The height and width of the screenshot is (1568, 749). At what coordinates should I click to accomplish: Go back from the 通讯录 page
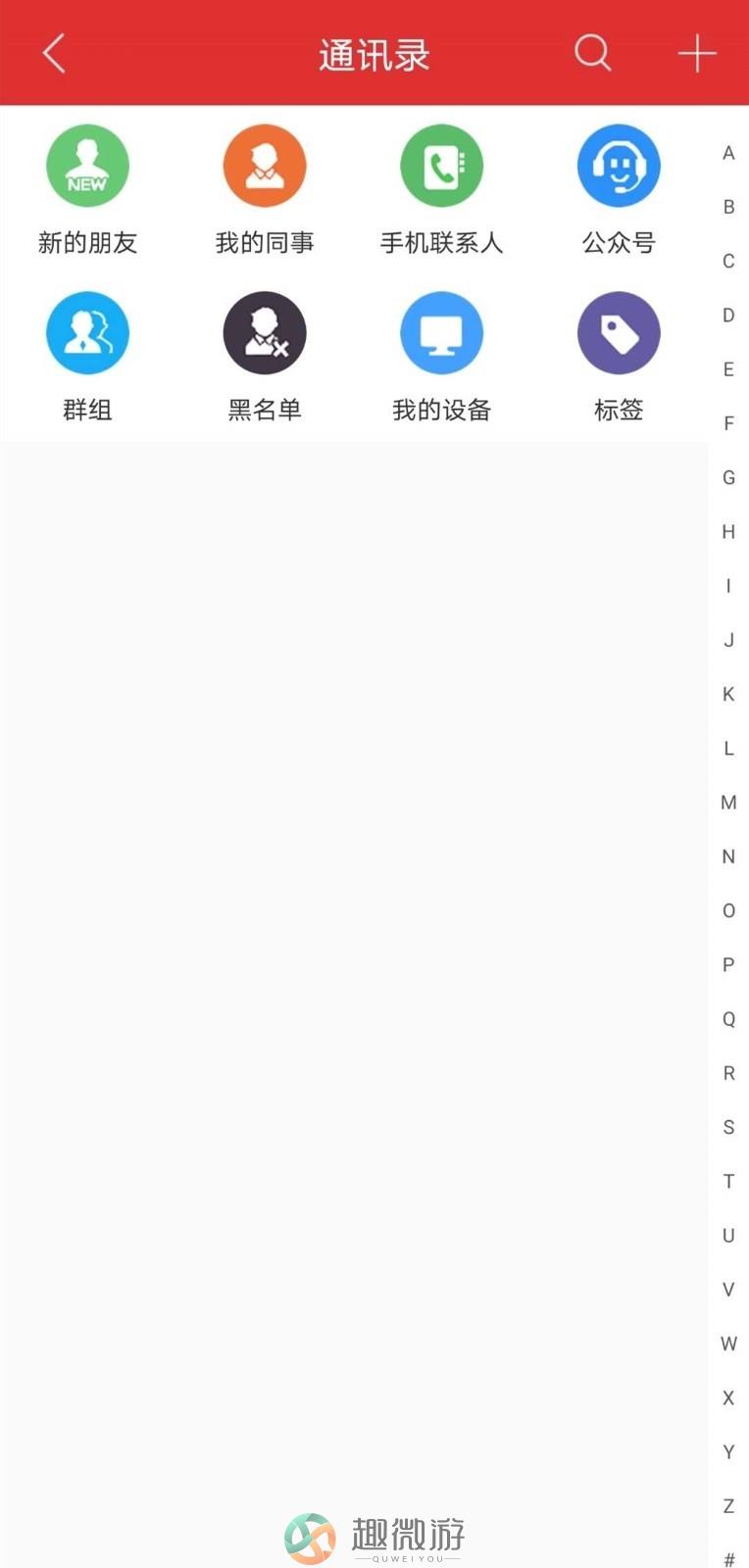pos(54,54)
